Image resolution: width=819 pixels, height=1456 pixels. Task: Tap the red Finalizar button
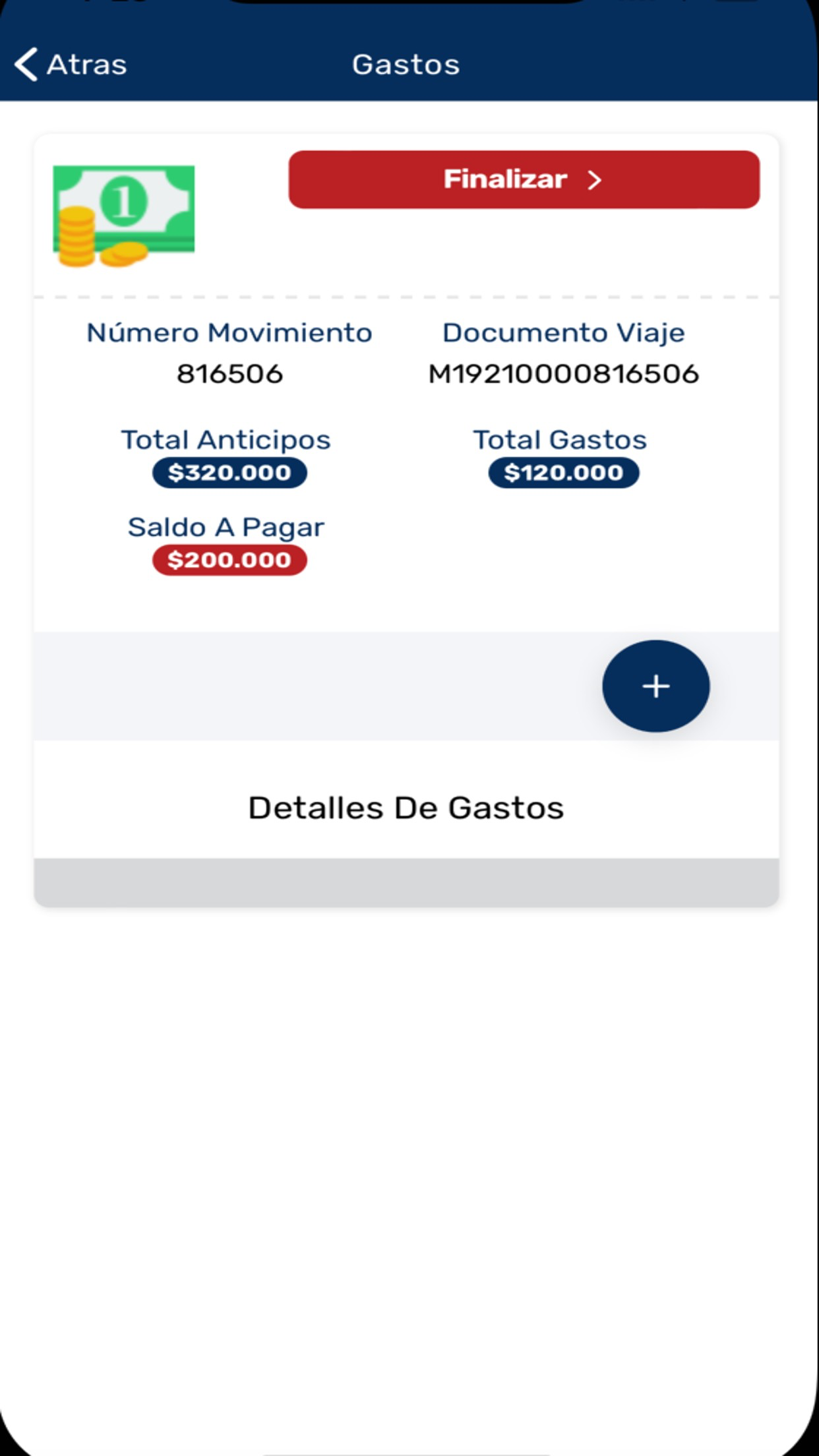[524, 179]
